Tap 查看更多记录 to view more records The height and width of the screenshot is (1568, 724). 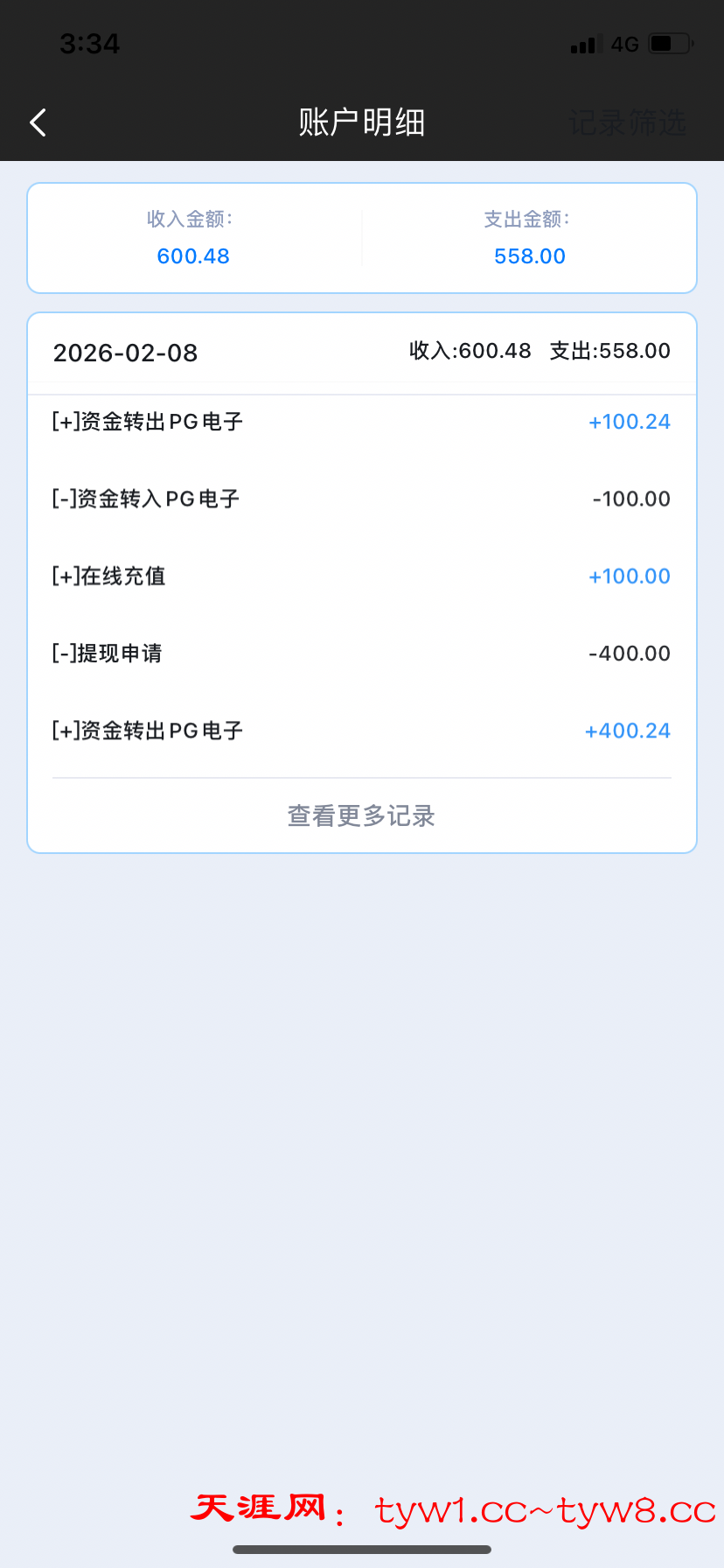(x=361, y=815)
